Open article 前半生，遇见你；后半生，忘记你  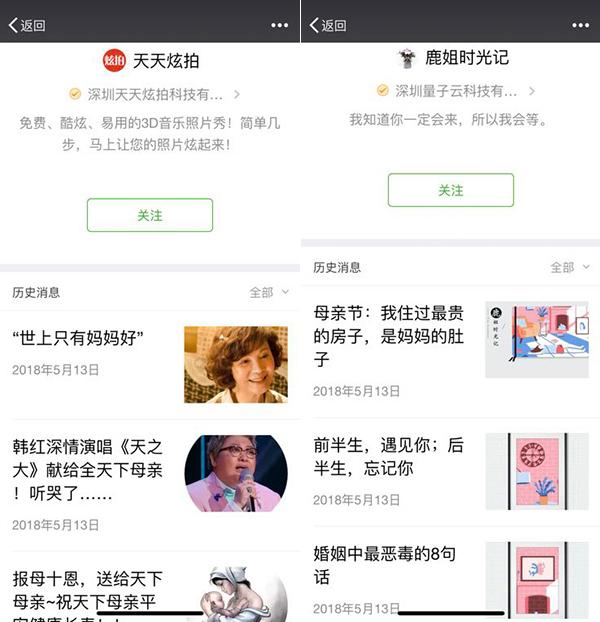451,472
